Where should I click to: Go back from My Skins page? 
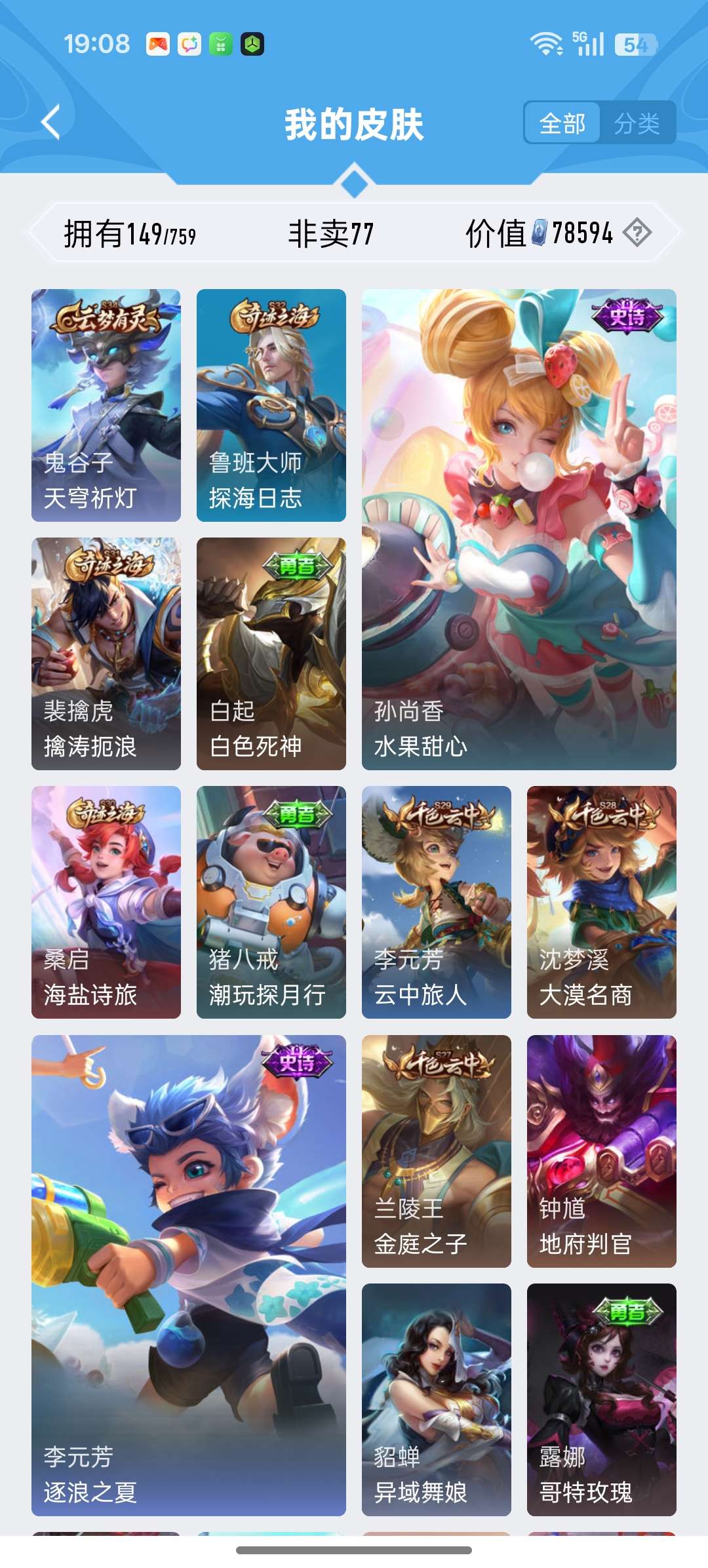(51, 122)
